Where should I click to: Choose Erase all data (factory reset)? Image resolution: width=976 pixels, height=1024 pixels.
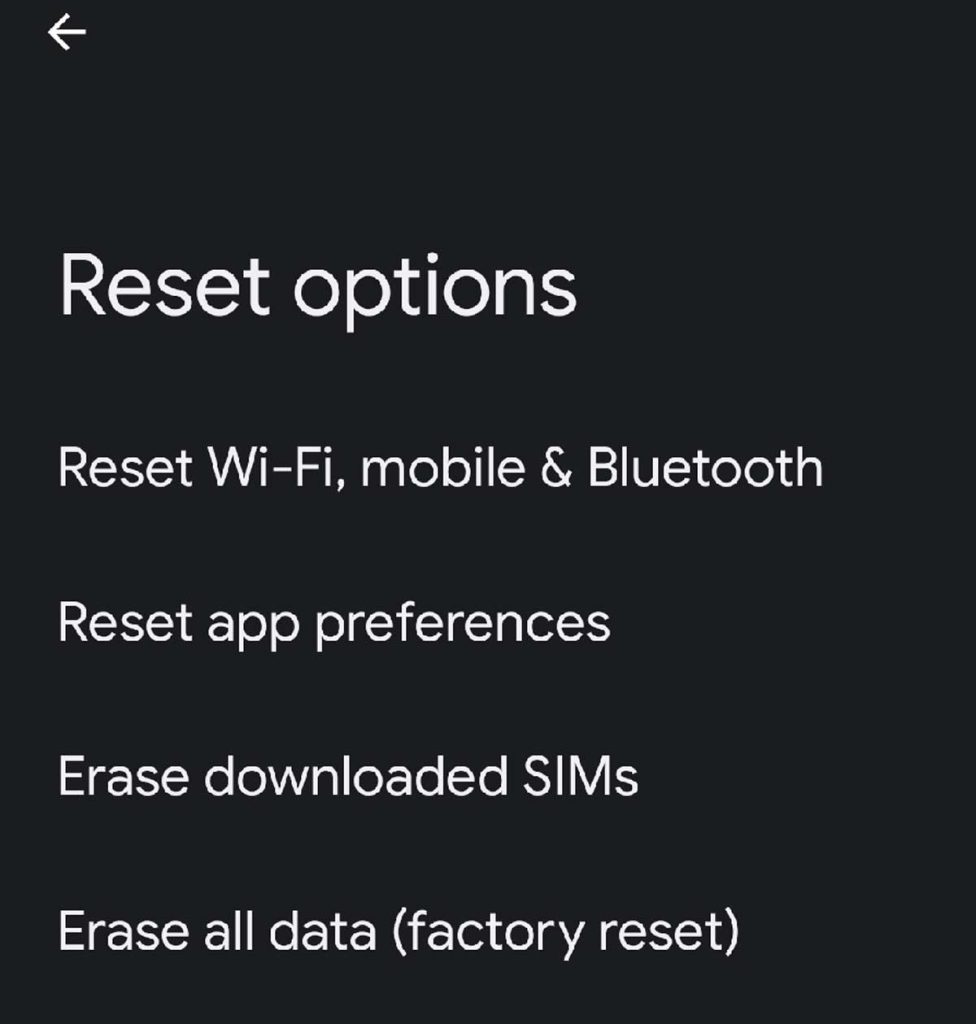(x=398, y=931)
